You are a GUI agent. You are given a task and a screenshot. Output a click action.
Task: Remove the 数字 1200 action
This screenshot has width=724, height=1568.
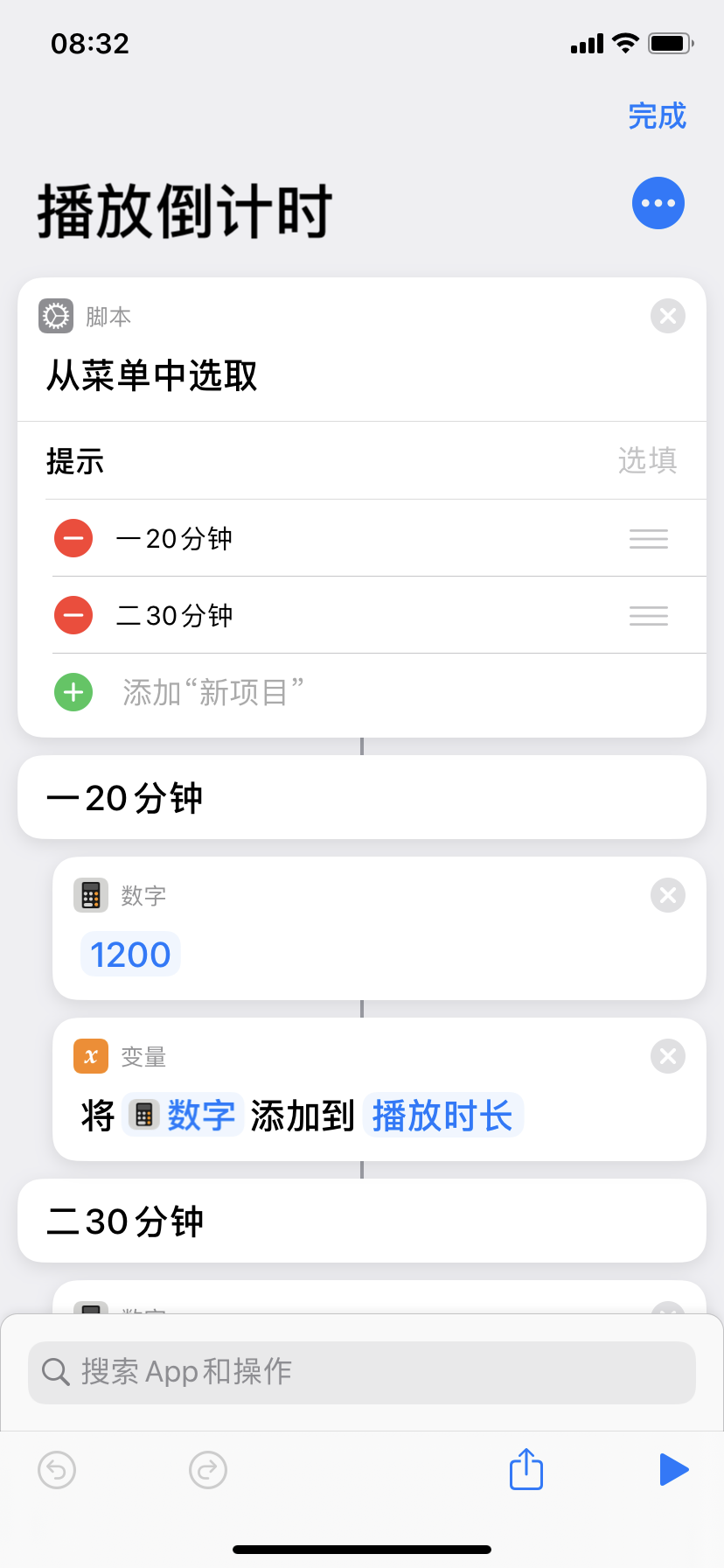(667, 895)
